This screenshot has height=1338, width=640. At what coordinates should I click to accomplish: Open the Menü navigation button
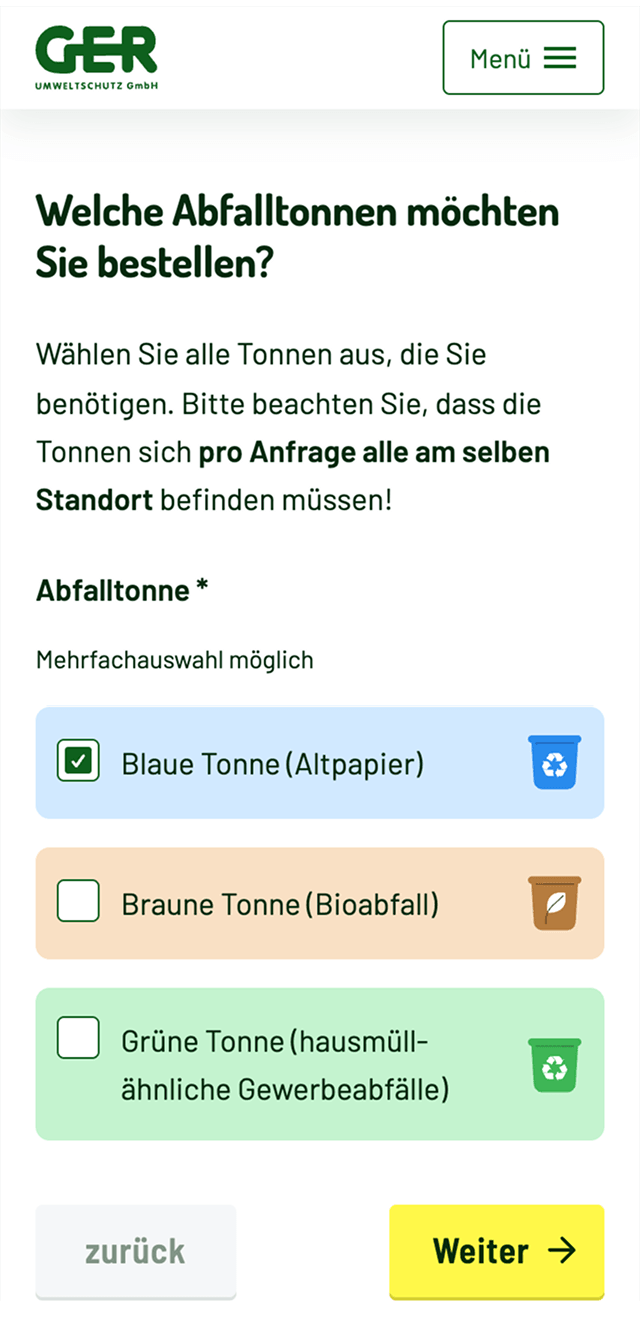(x=523, y=58)
